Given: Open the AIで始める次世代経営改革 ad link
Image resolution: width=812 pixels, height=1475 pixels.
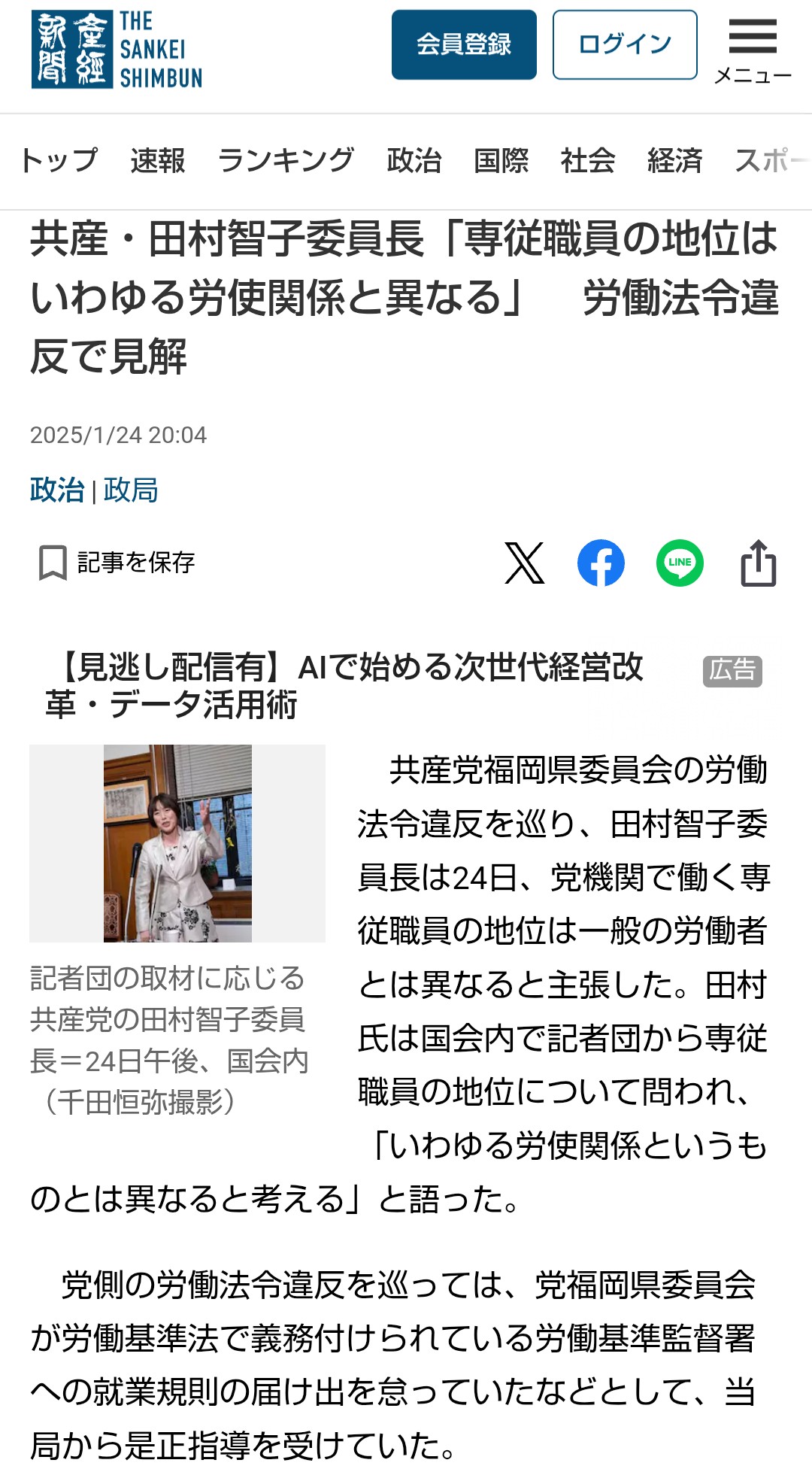Looking at the screenshot, I should click(344, 685).
